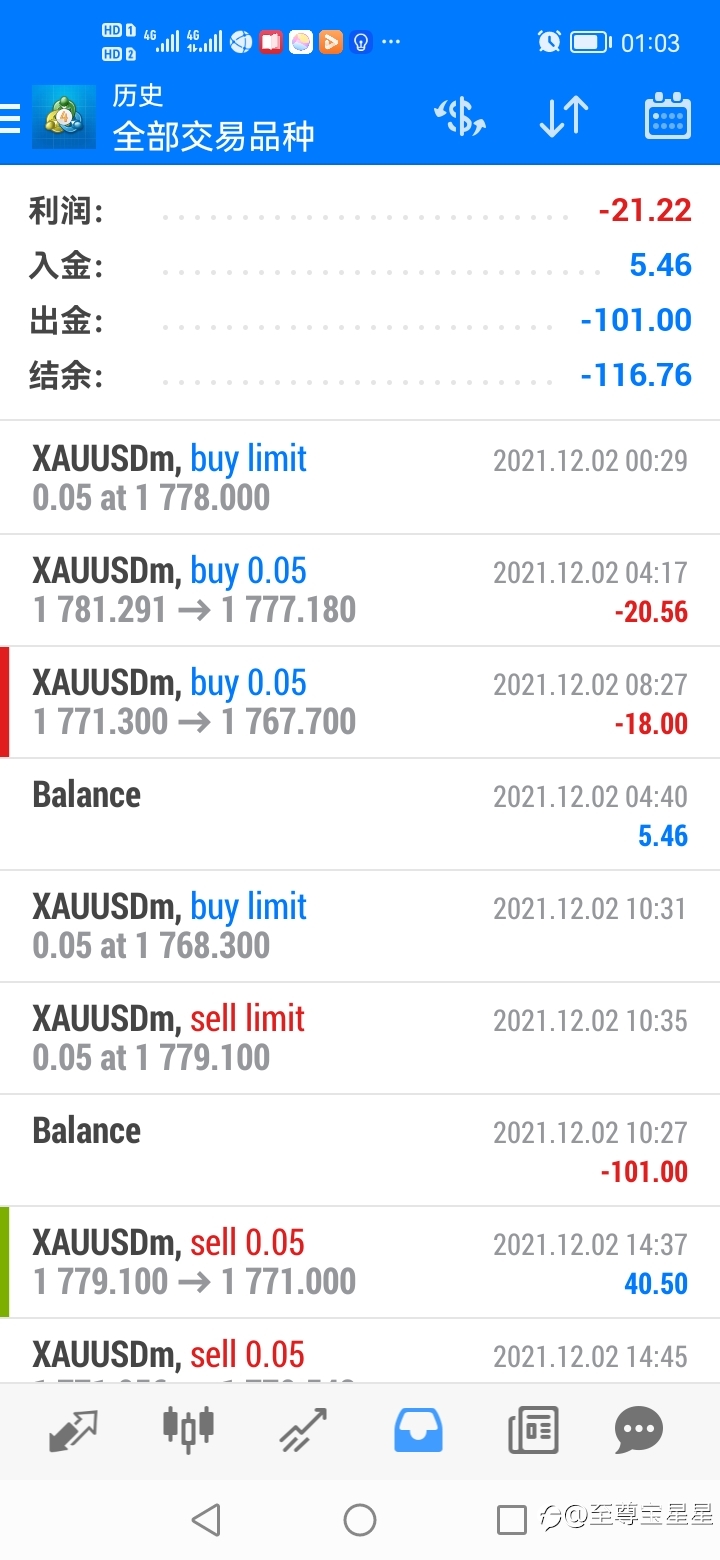This screenshot has width=720, height=1560.
Task: Open the sell limit order at 1 779.100
Action: [x=360, y=1038]
